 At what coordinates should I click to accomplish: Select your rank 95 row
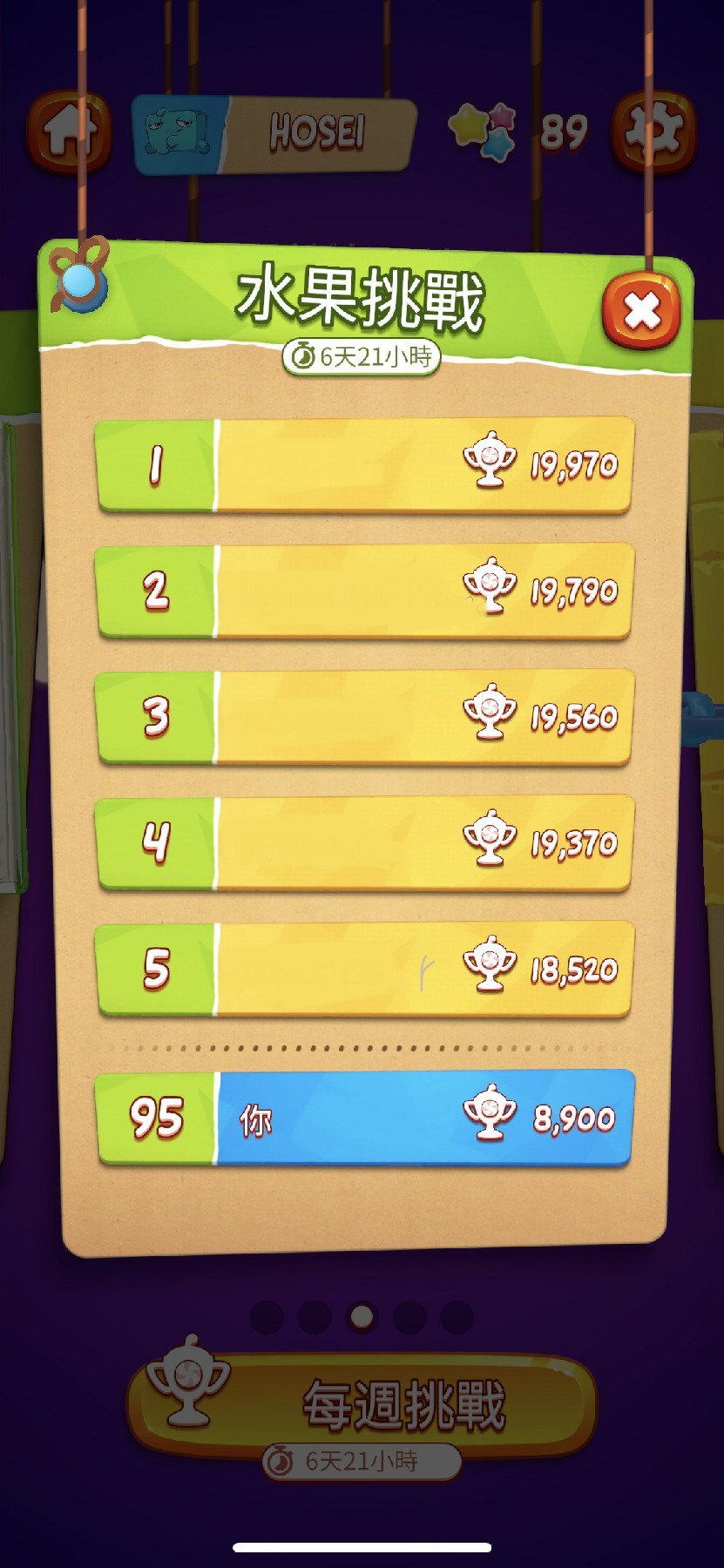coord(364,1118)
